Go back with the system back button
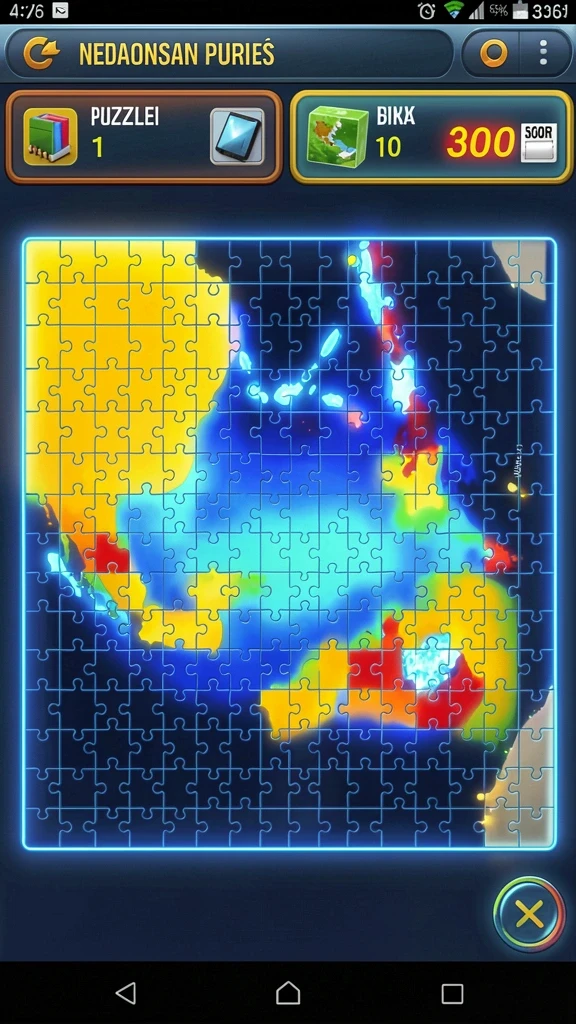This screenshot has width=576, height=1024. pyautogui.click(x=125, y=993)
